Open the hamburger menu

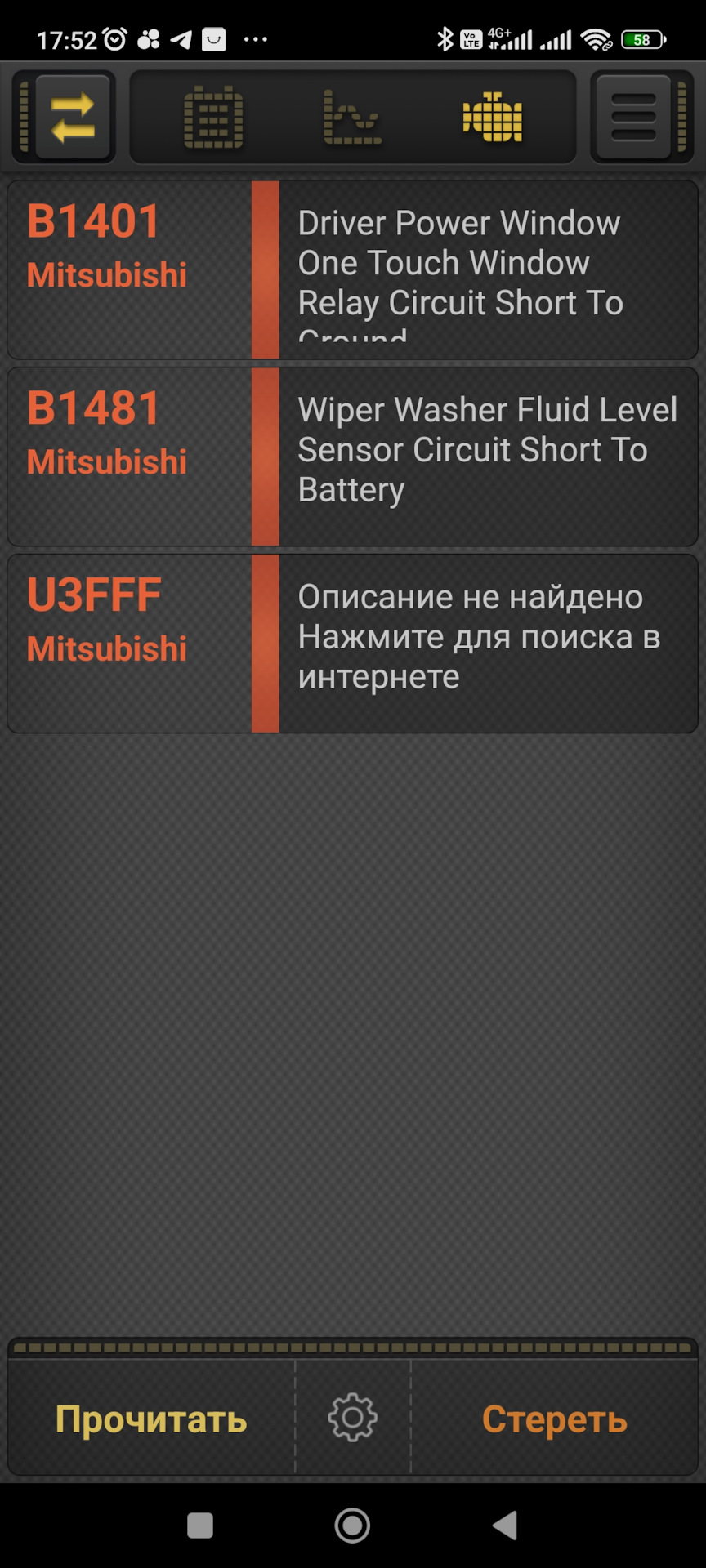coord(634,118)
